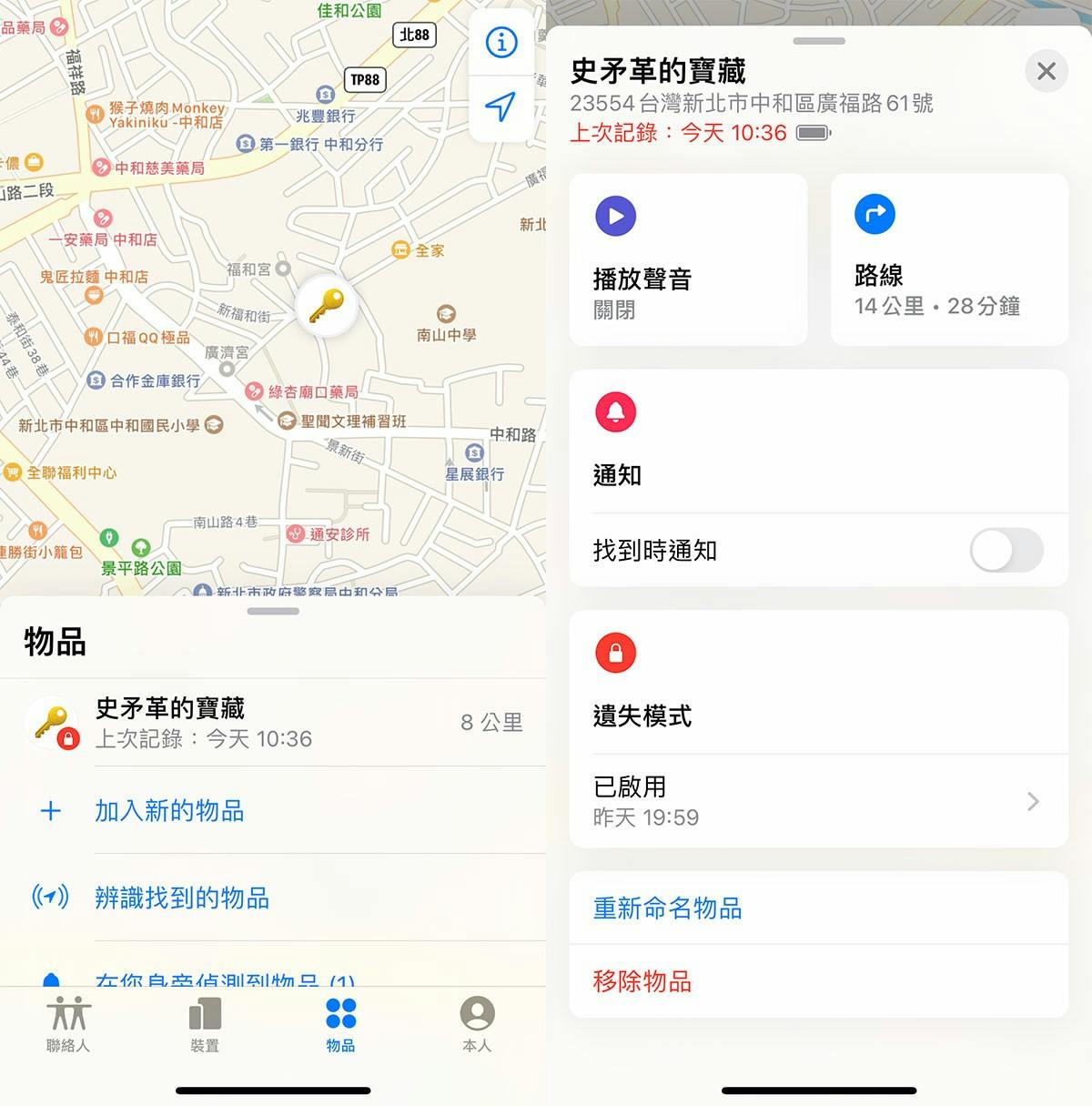Tap the location arrow to center map
This screenshot has width=1092, height=1106.
click(500, 107)
